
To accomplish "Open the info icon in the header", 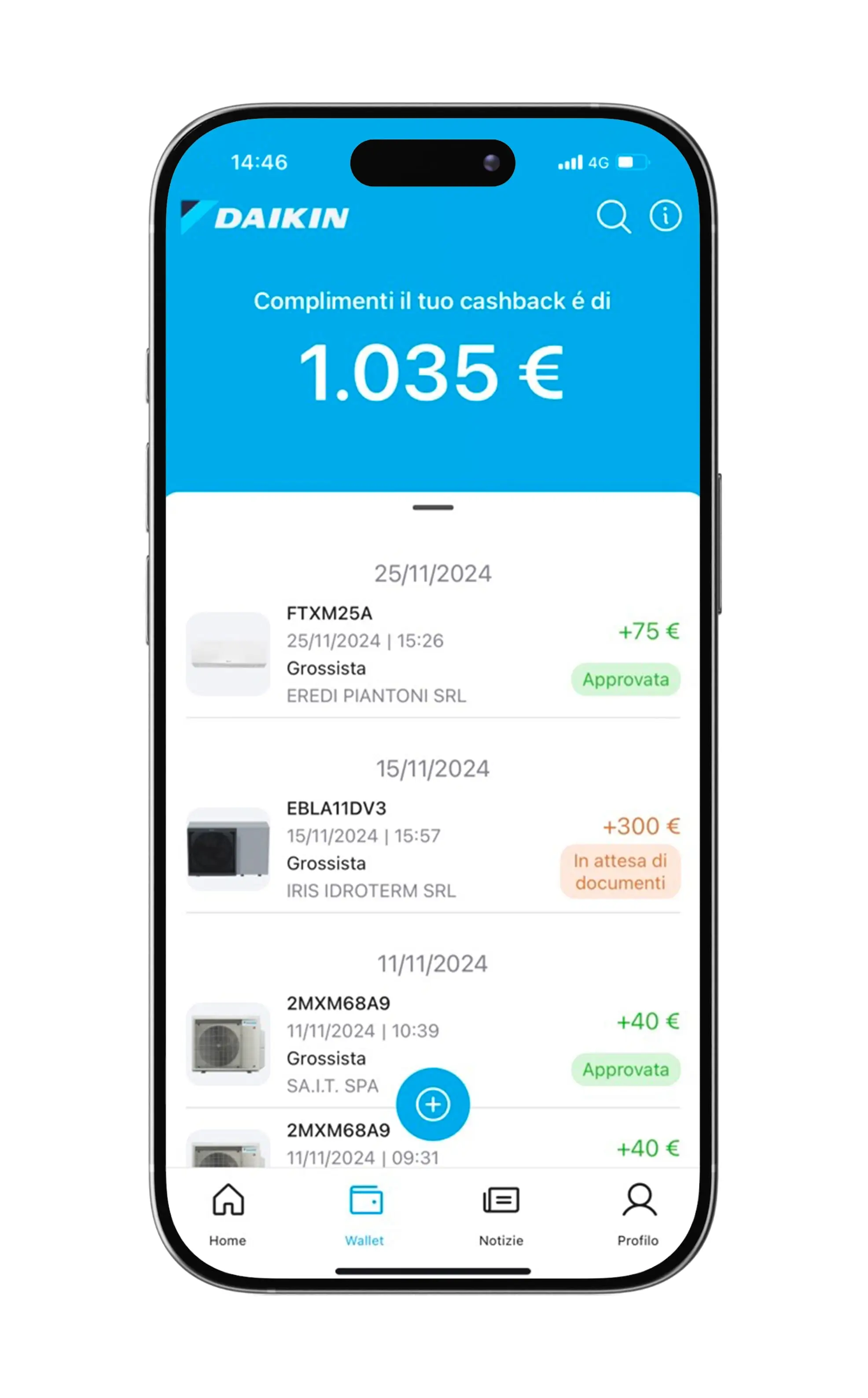I will point(665,216).
